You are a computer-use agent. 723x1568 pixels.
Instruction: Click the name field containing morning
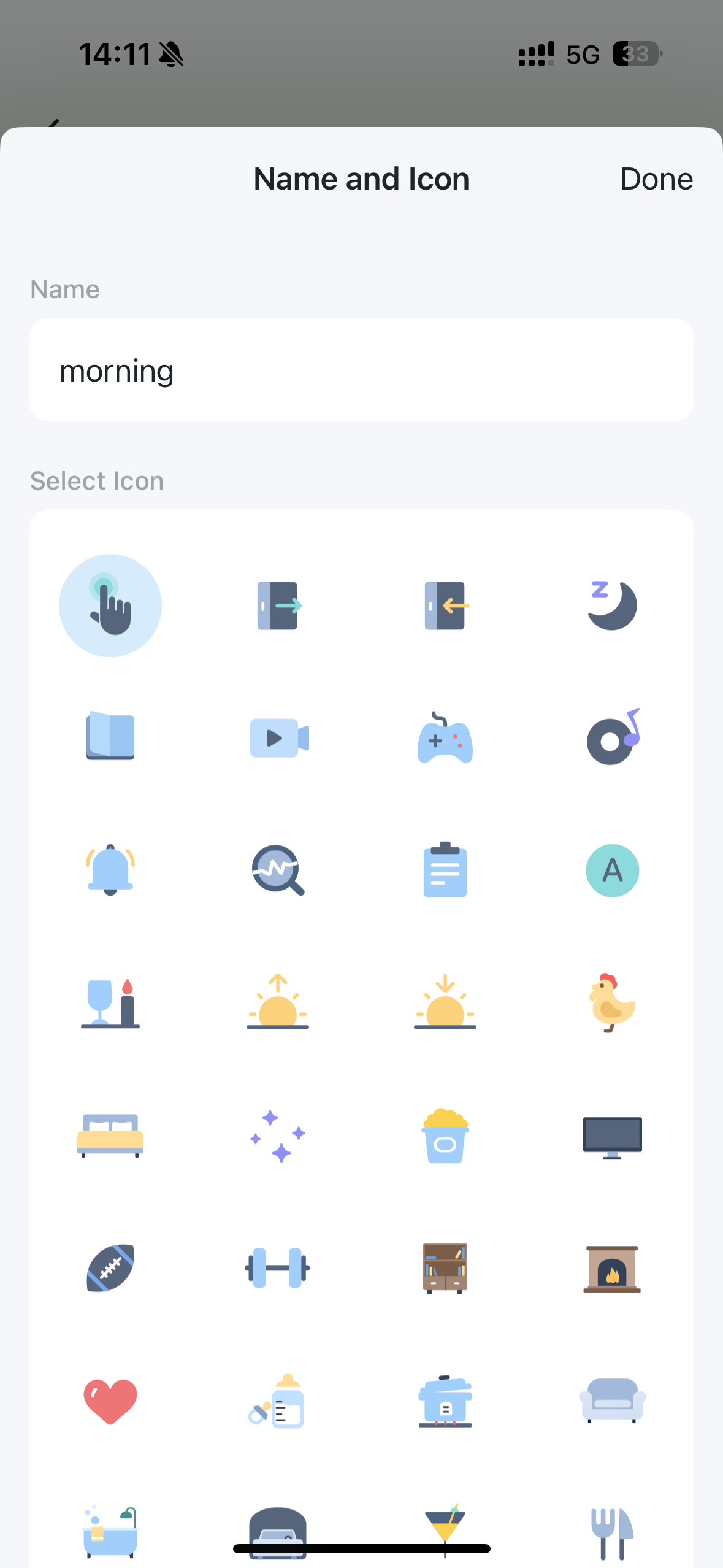pyautogui.click(x=361, y=369)
